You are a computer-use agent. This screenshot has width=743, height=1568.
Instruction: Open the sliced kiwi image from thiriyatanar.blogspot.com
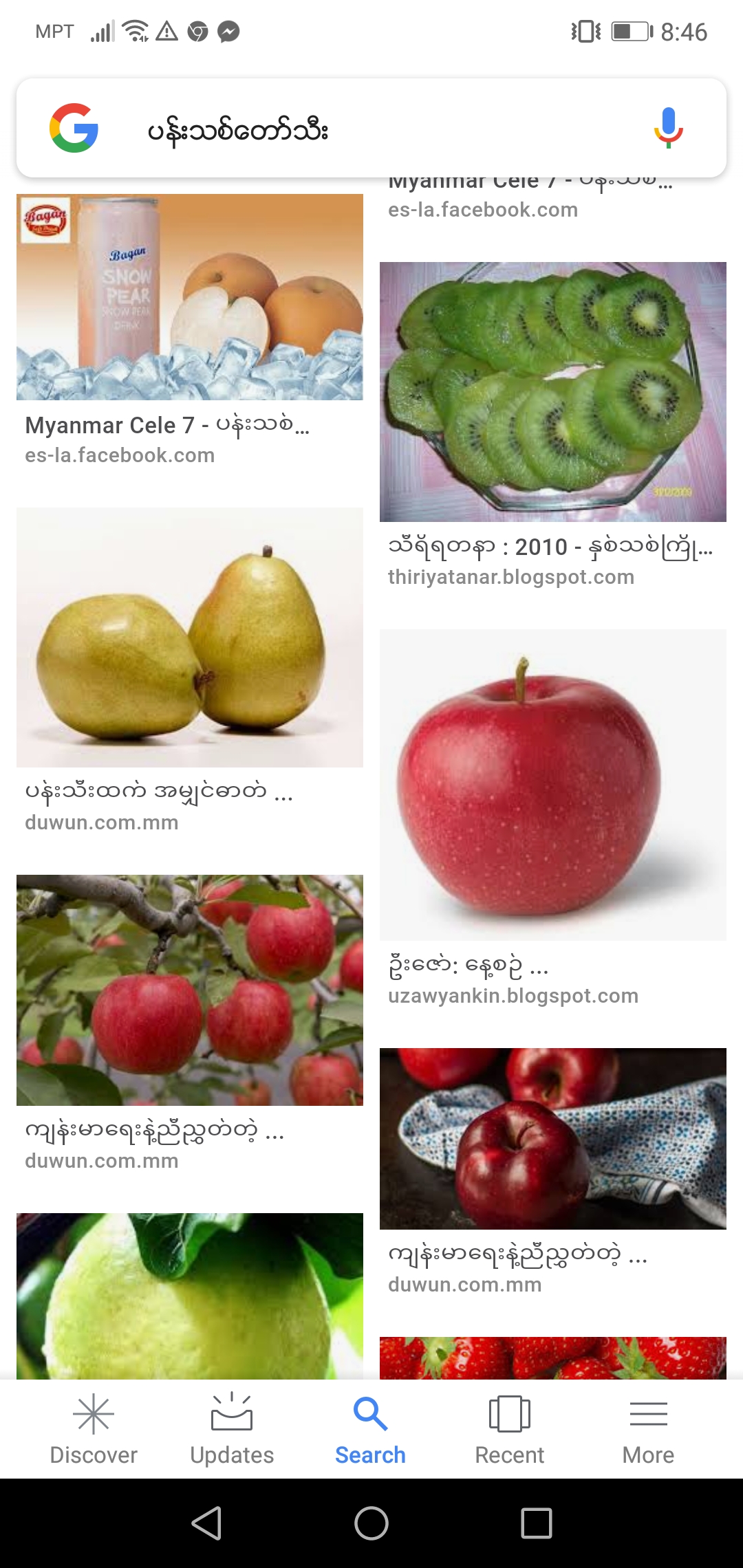(x=553, y=391)
